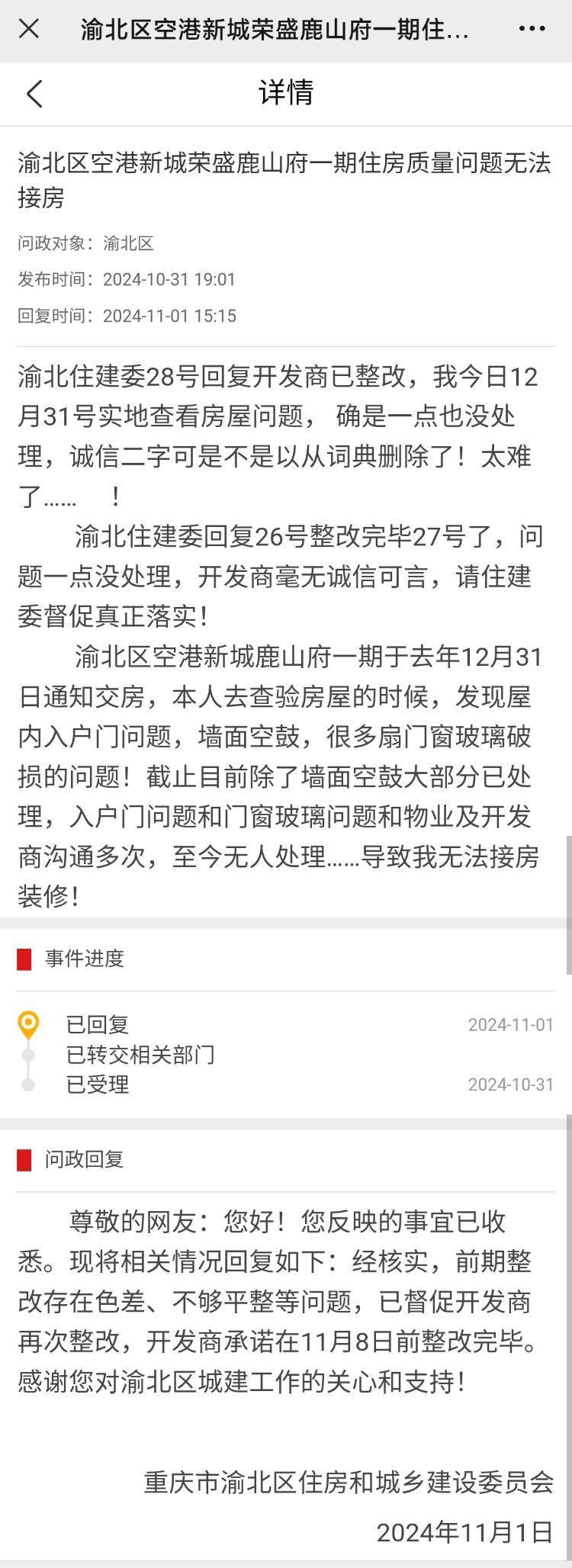The height and width of the screenshot is (1568, 572).
Task: Tap the X icon at top left
Action: [x=29, y=29]
